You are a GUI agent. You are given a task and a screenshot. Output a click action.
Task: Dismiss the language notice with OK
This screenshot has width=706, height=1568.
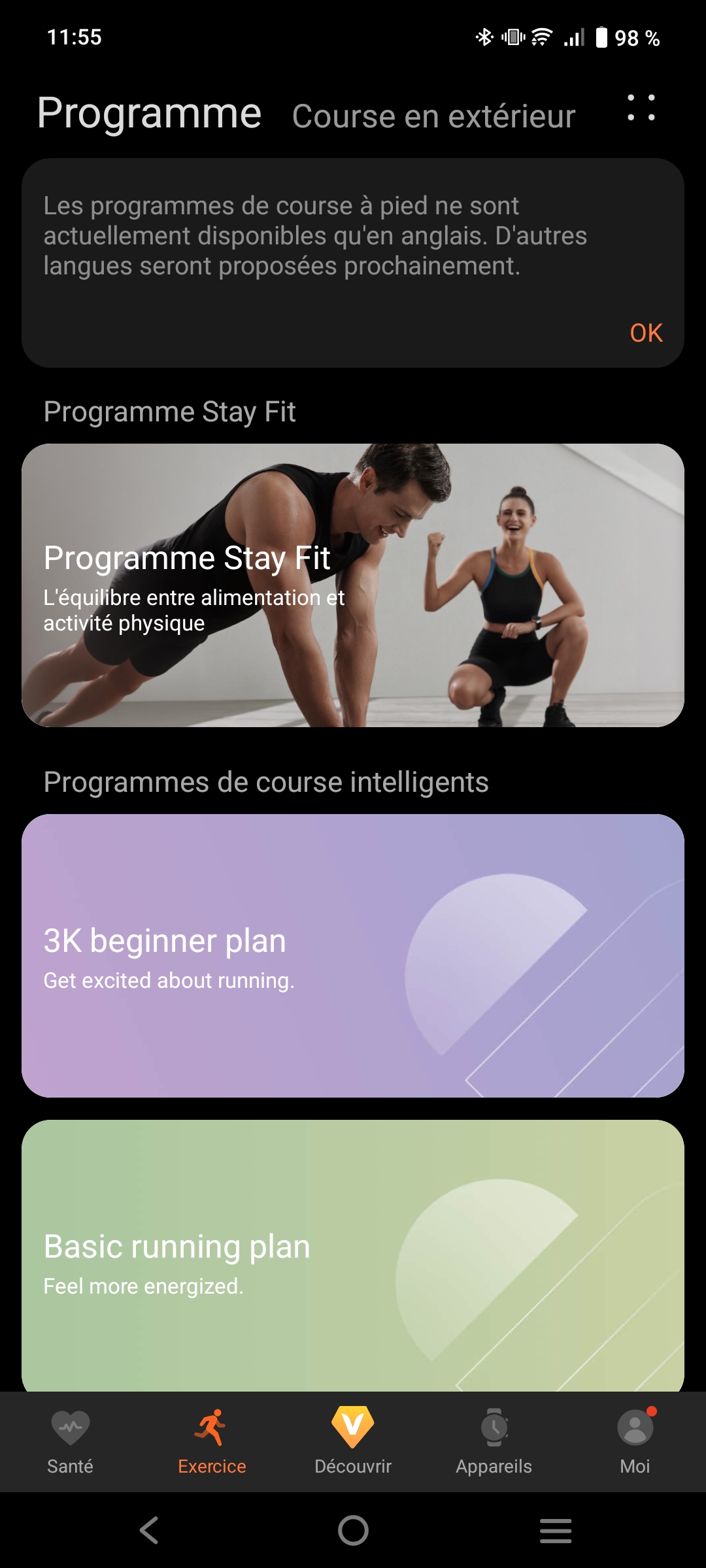tap(646, 333)
